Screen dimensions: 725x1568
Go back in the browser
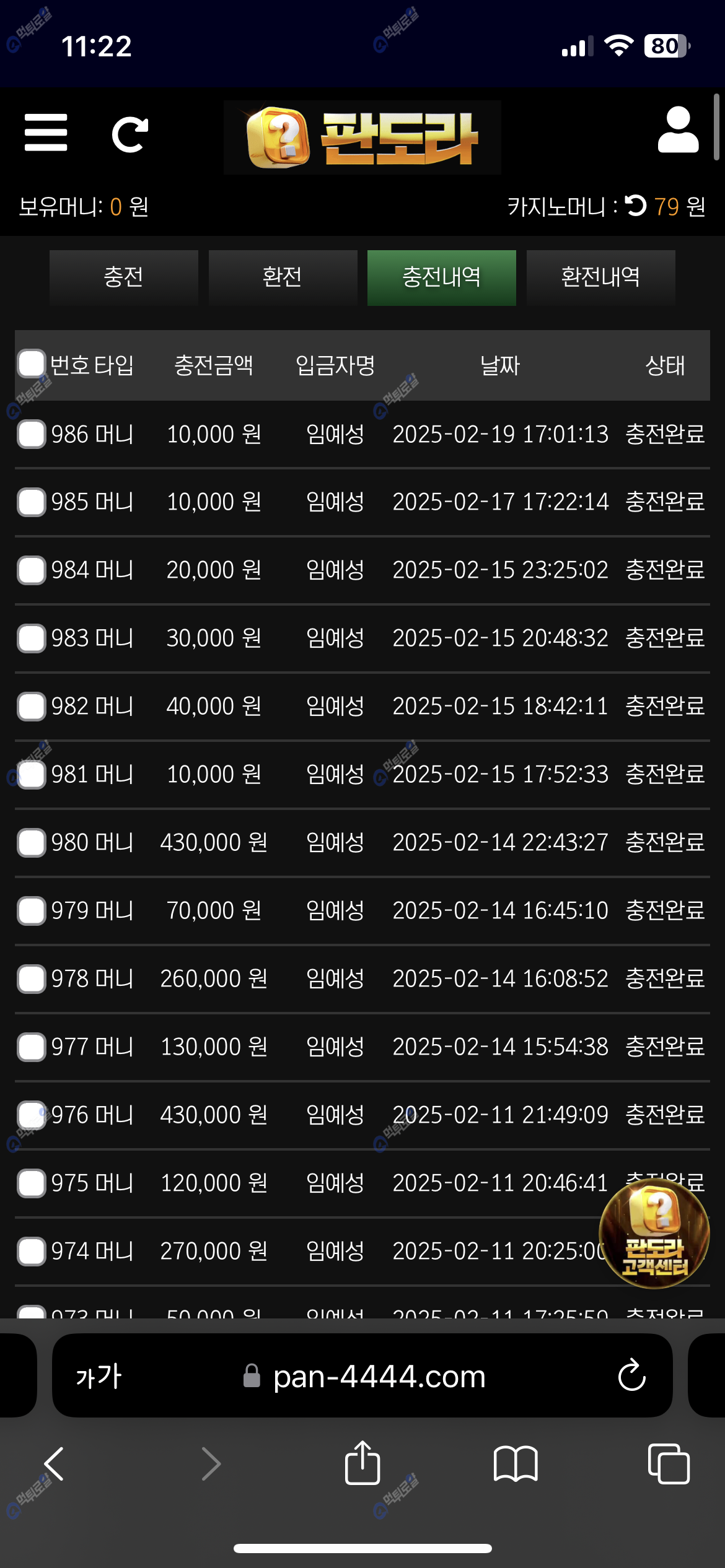tap(55, 1464)
